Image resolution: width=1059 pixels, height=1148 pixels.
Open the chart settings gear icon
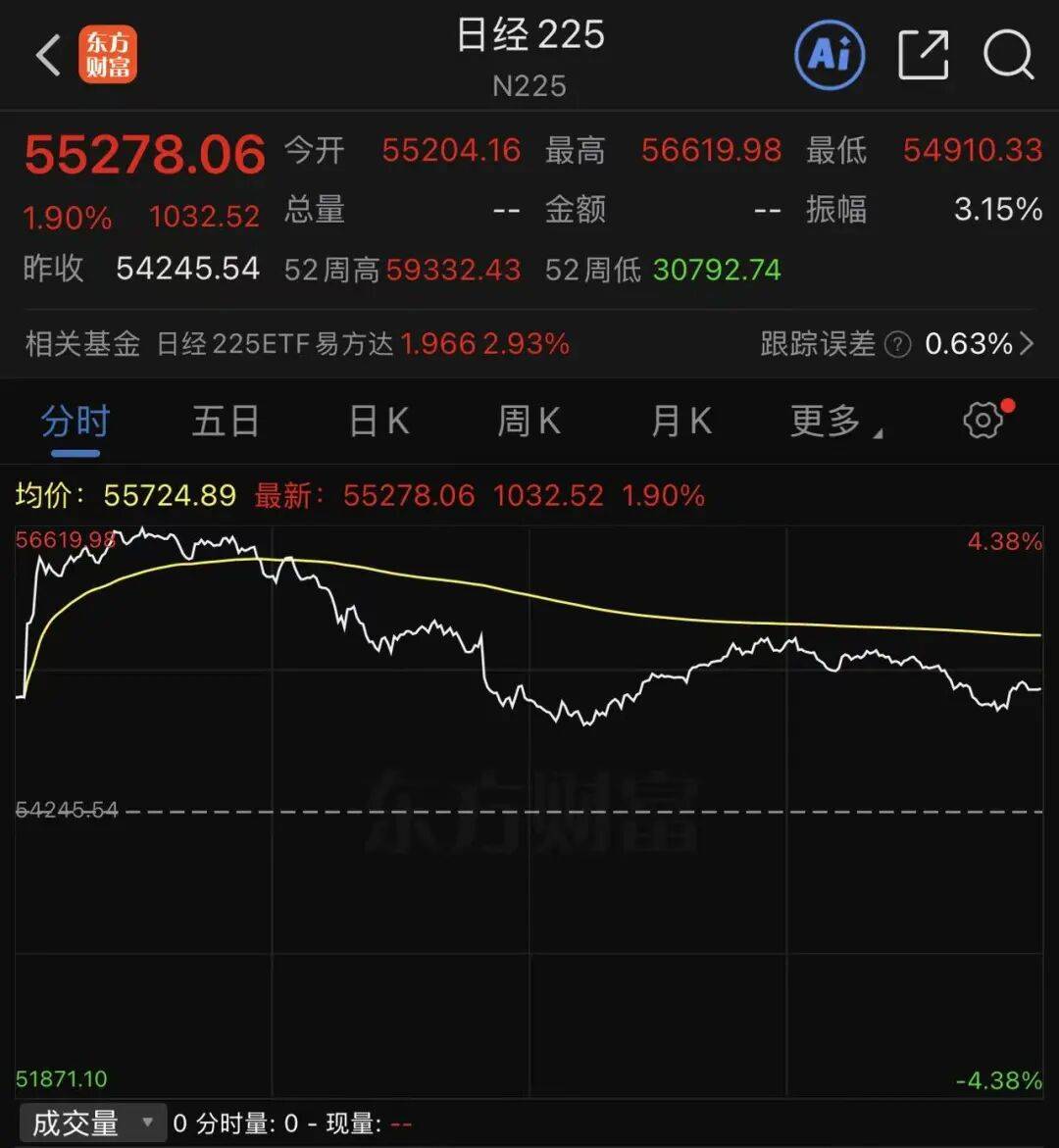tap(982, 420)
